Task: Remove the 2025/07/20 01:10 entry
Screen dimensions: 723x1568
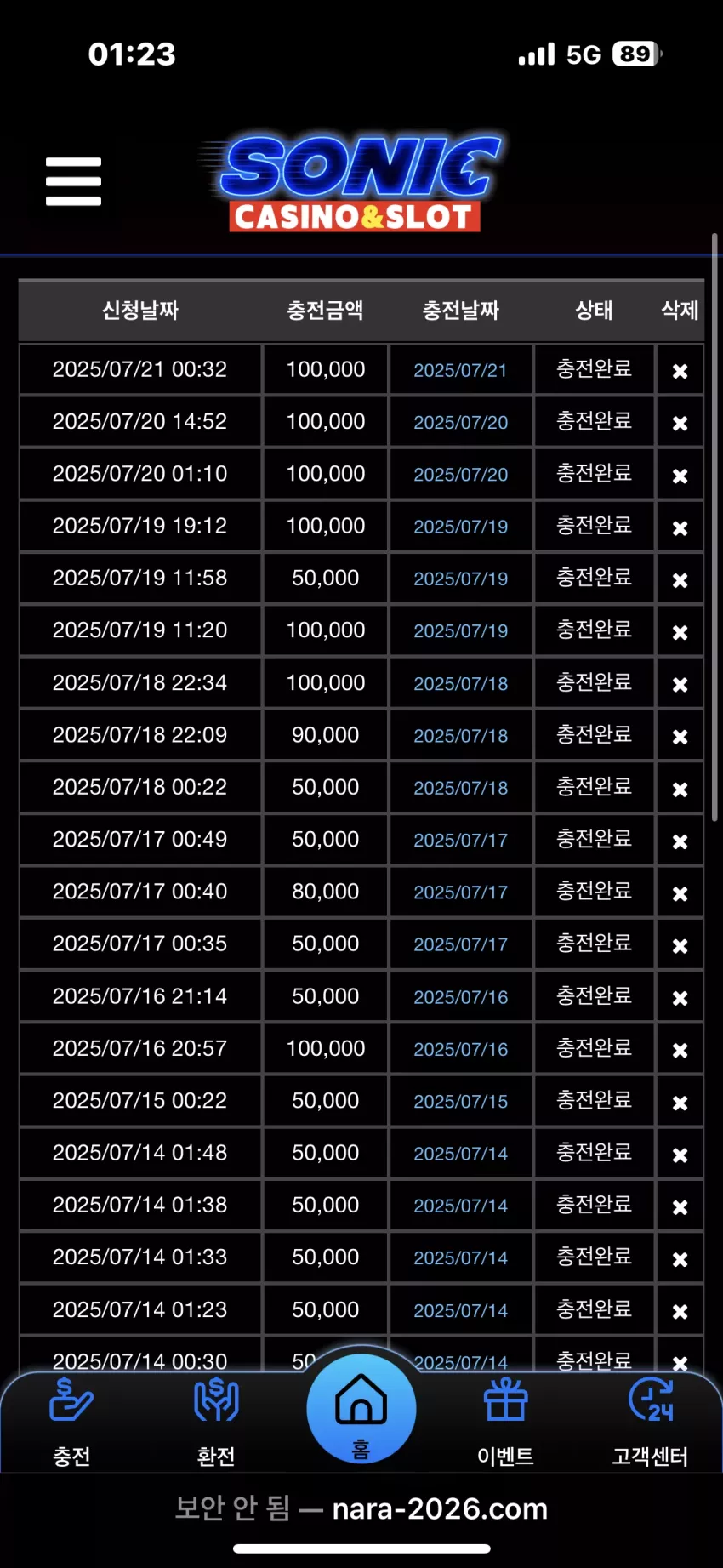Action: coord(680,476)
